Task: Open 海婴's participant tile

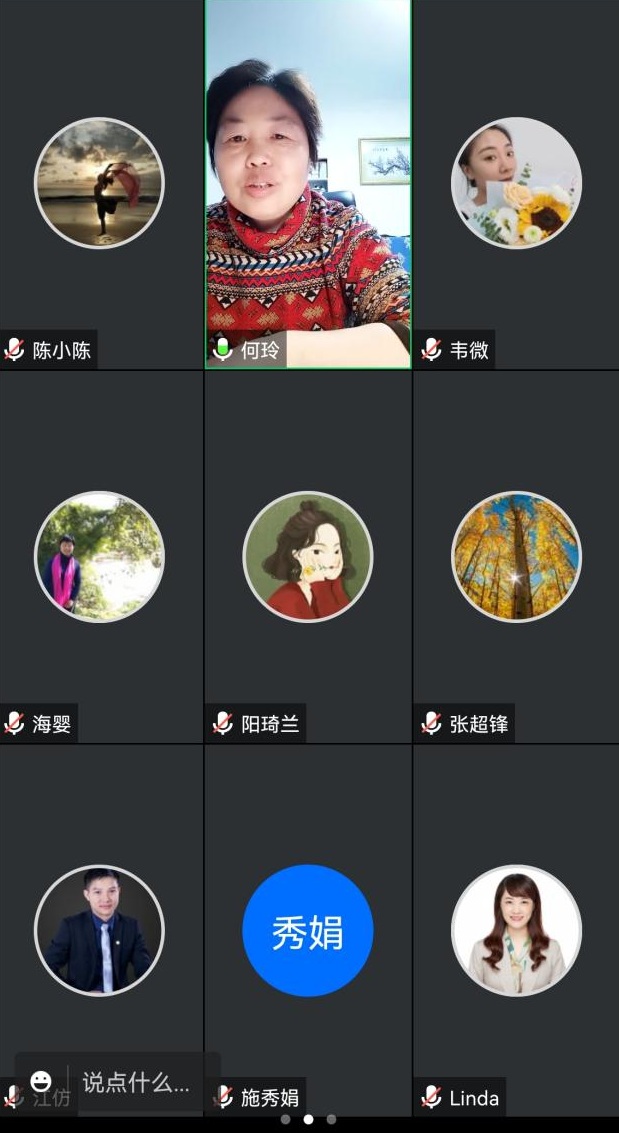Action: coord(100,556)
